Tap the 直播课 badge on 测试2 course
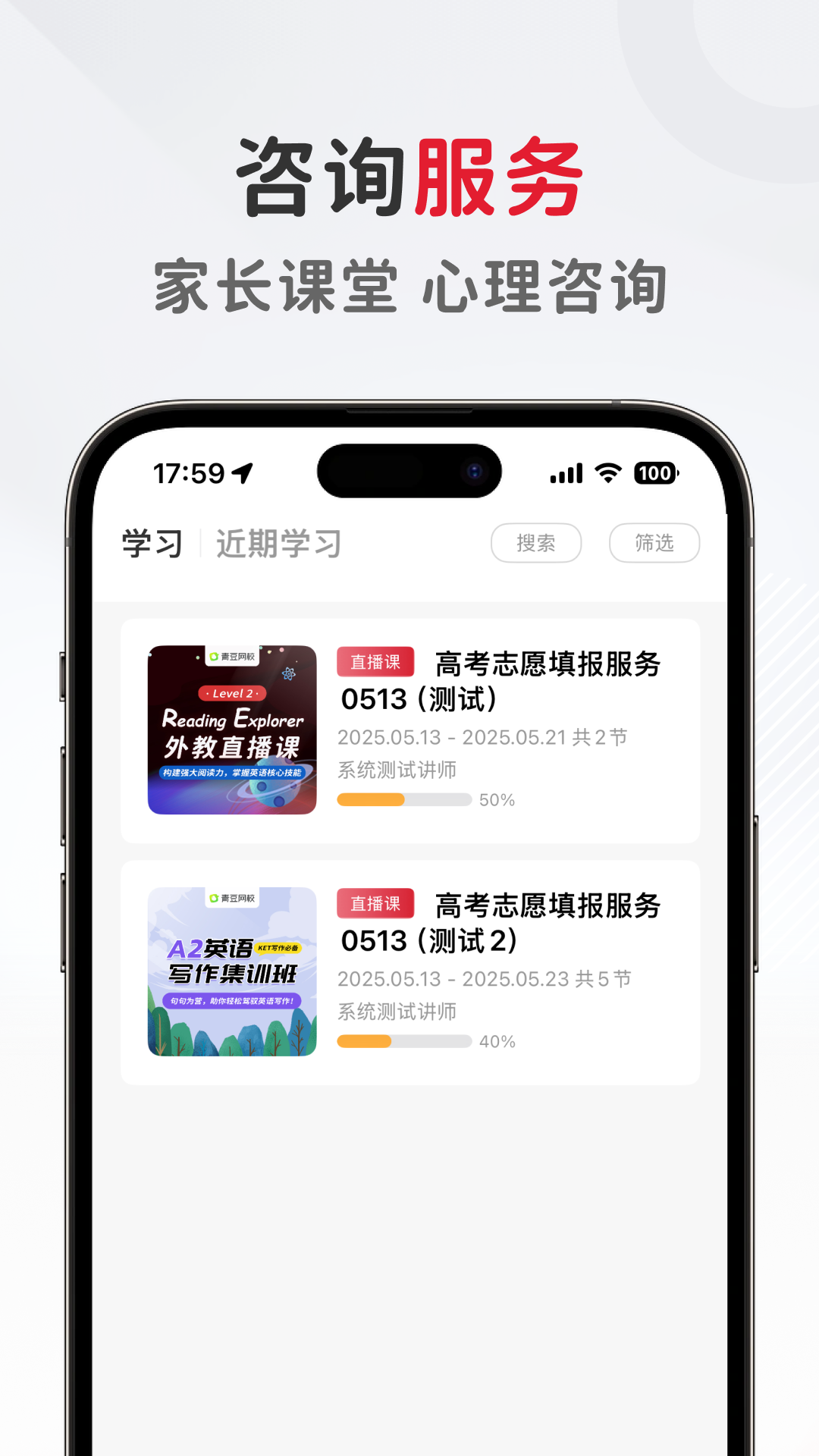 pyautogui.click(x=375, y=905)
